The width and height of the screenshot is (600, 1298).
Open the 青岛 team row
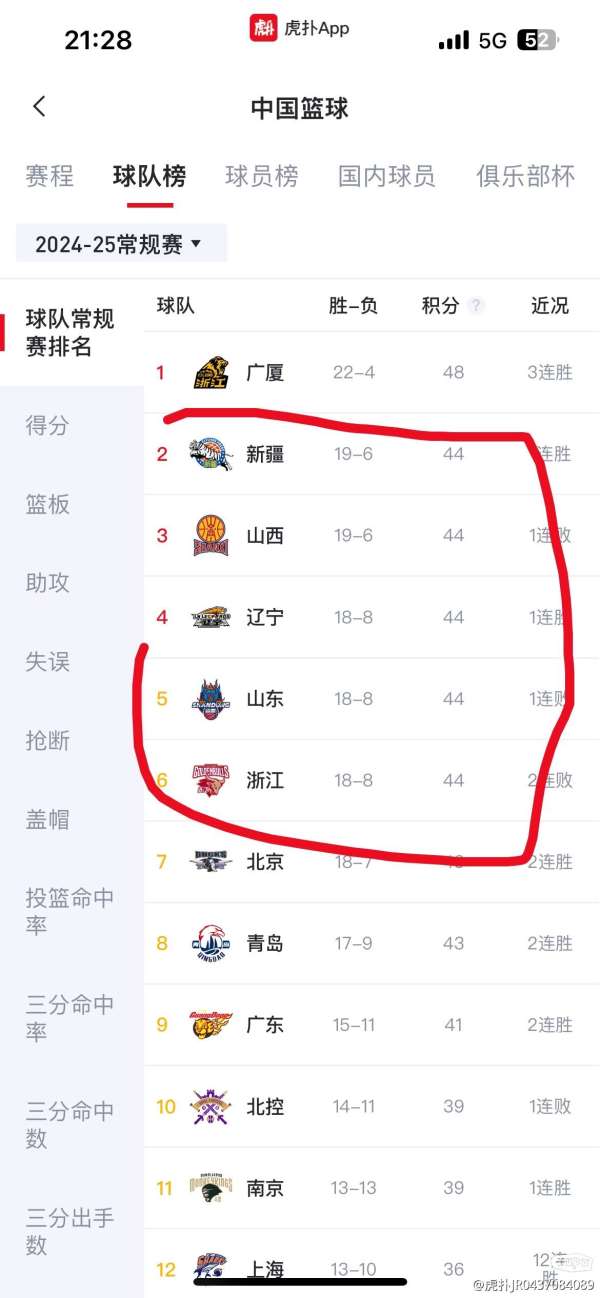[370, 943]
